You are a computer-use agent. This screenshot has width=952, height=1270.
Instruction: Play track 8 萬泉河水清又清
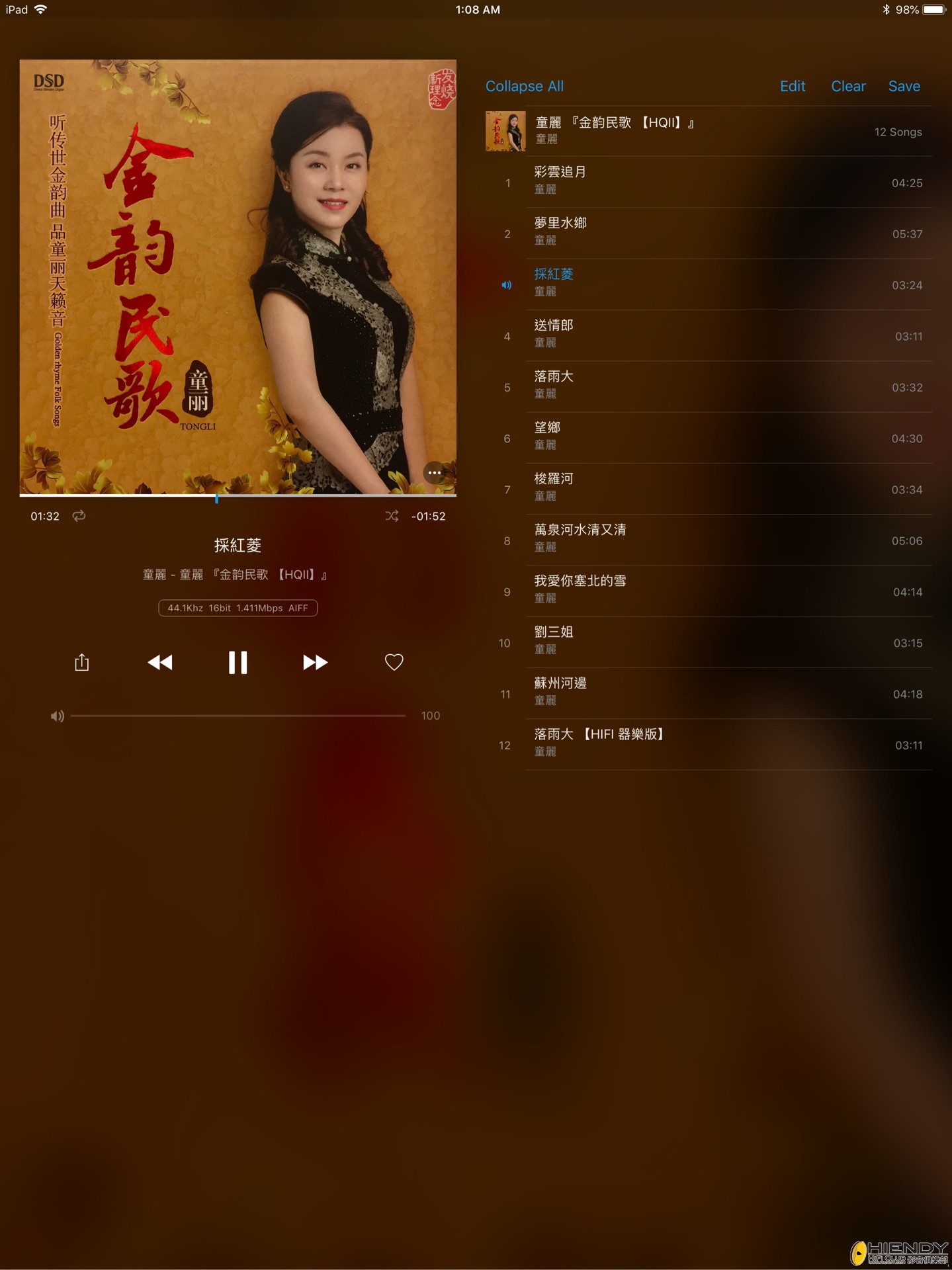(x=708, y=540)
